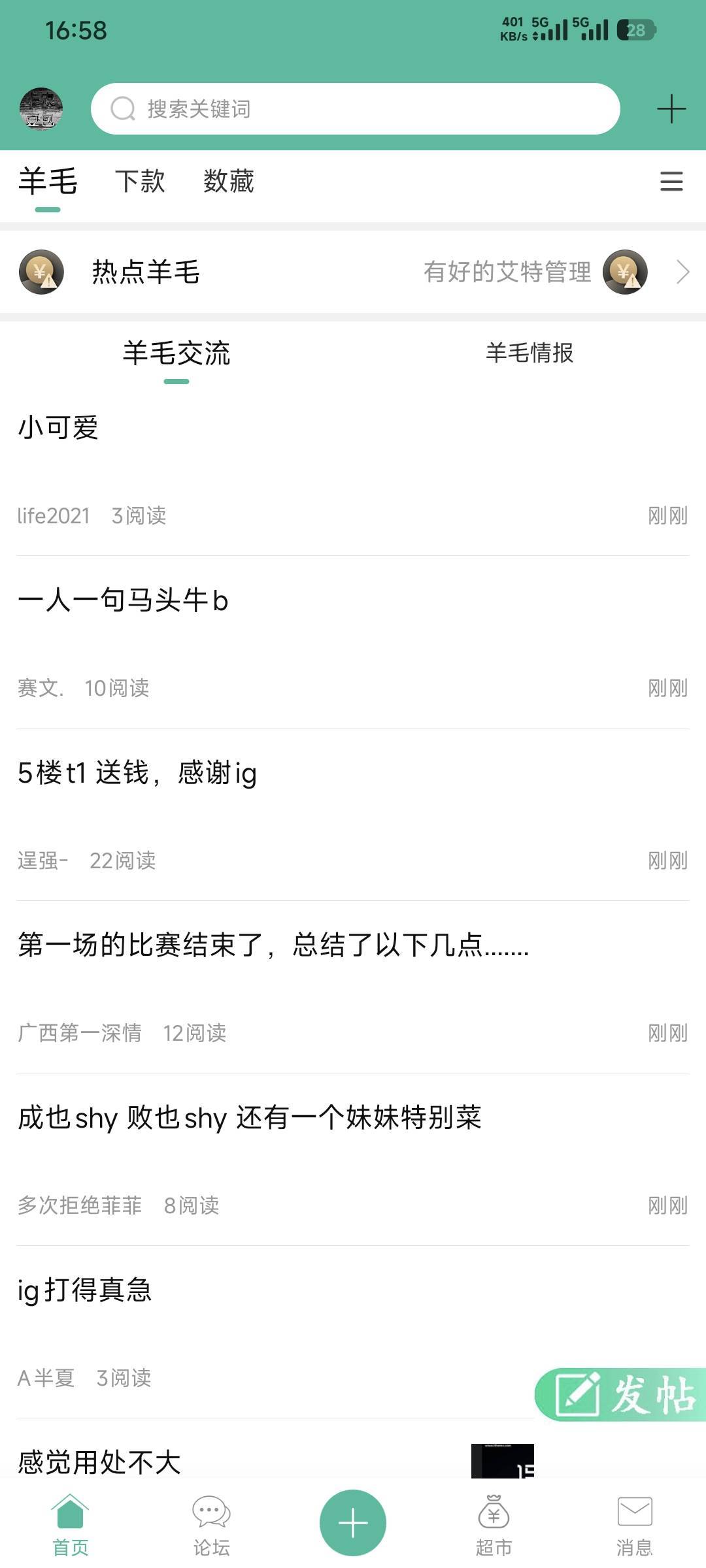706x1568 pixels.
Task: Switch to the 数藏 tab
Action: [228, 182]
